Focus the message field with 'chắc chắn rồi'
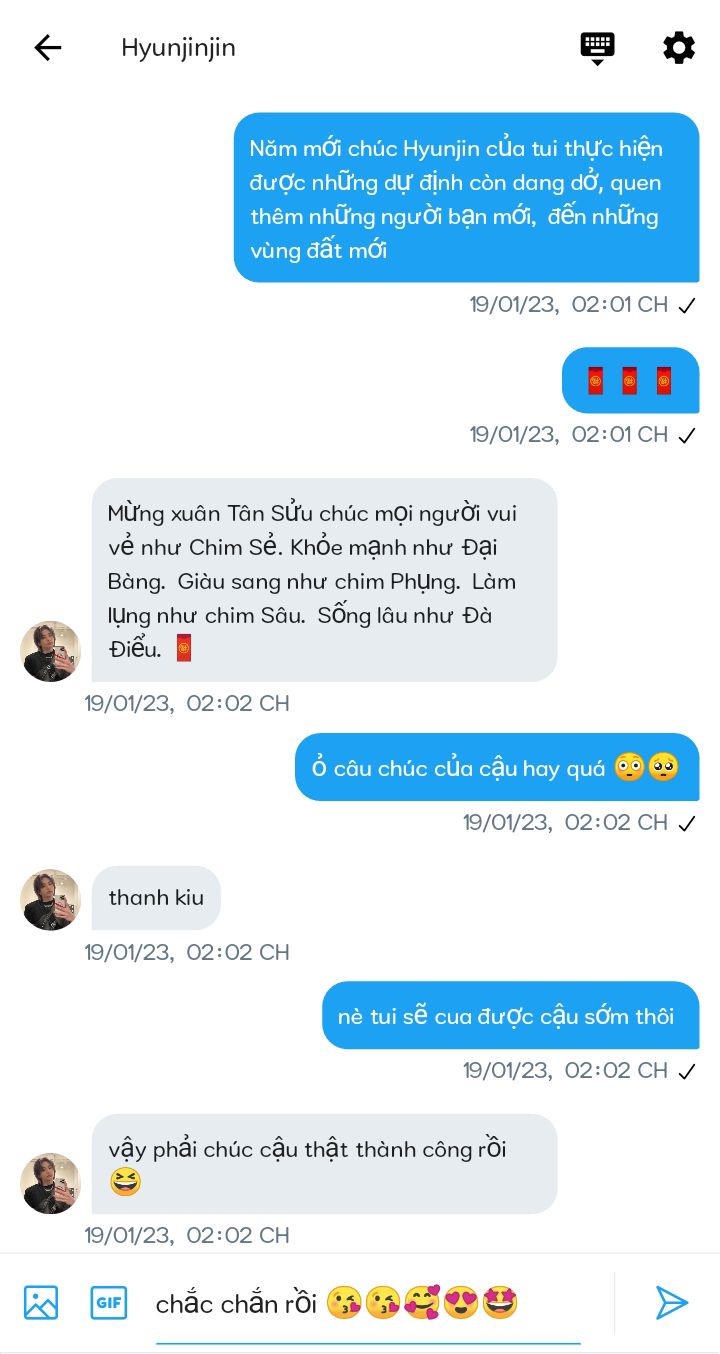Screen dimensions: 720x1354 click(368, 1303)
